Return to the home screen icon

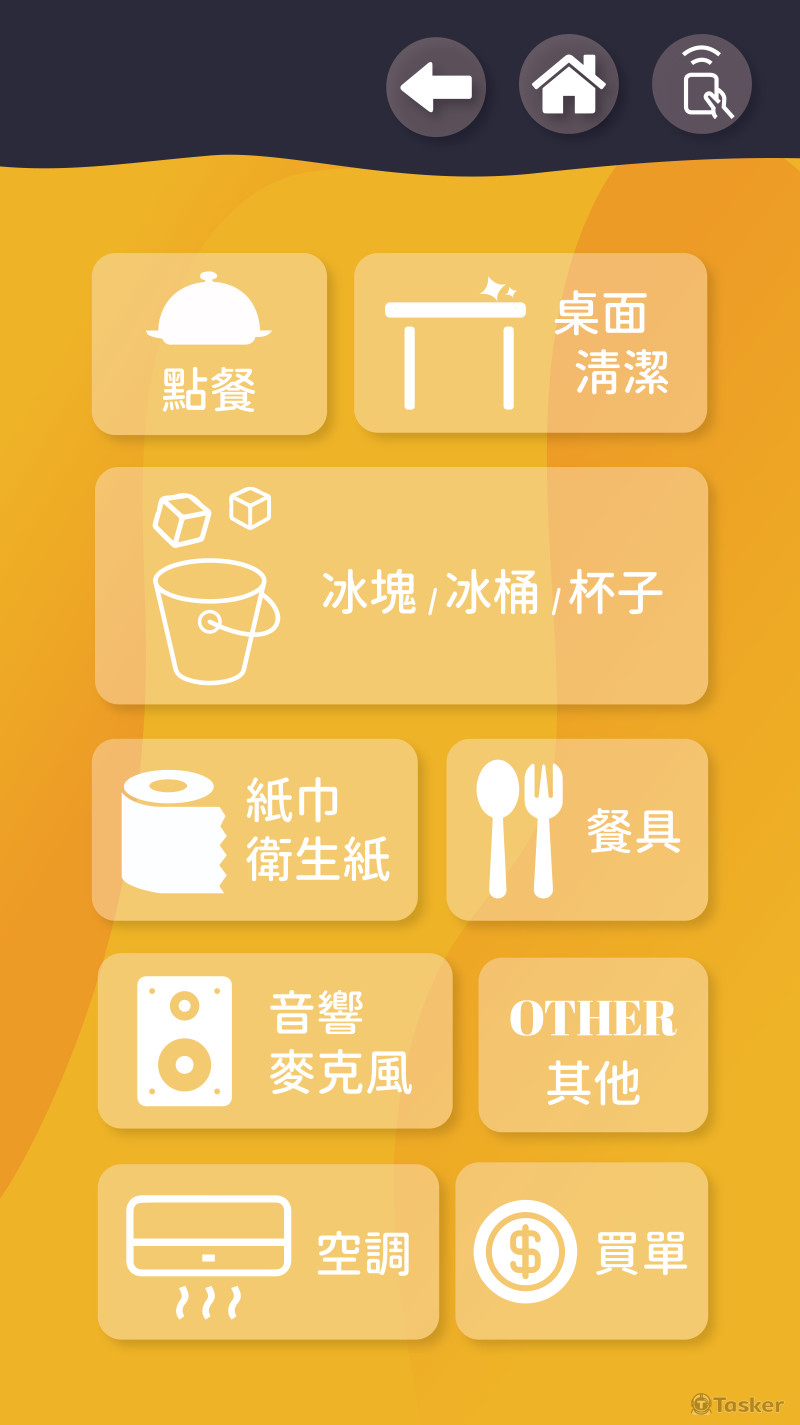pos(569,85)
